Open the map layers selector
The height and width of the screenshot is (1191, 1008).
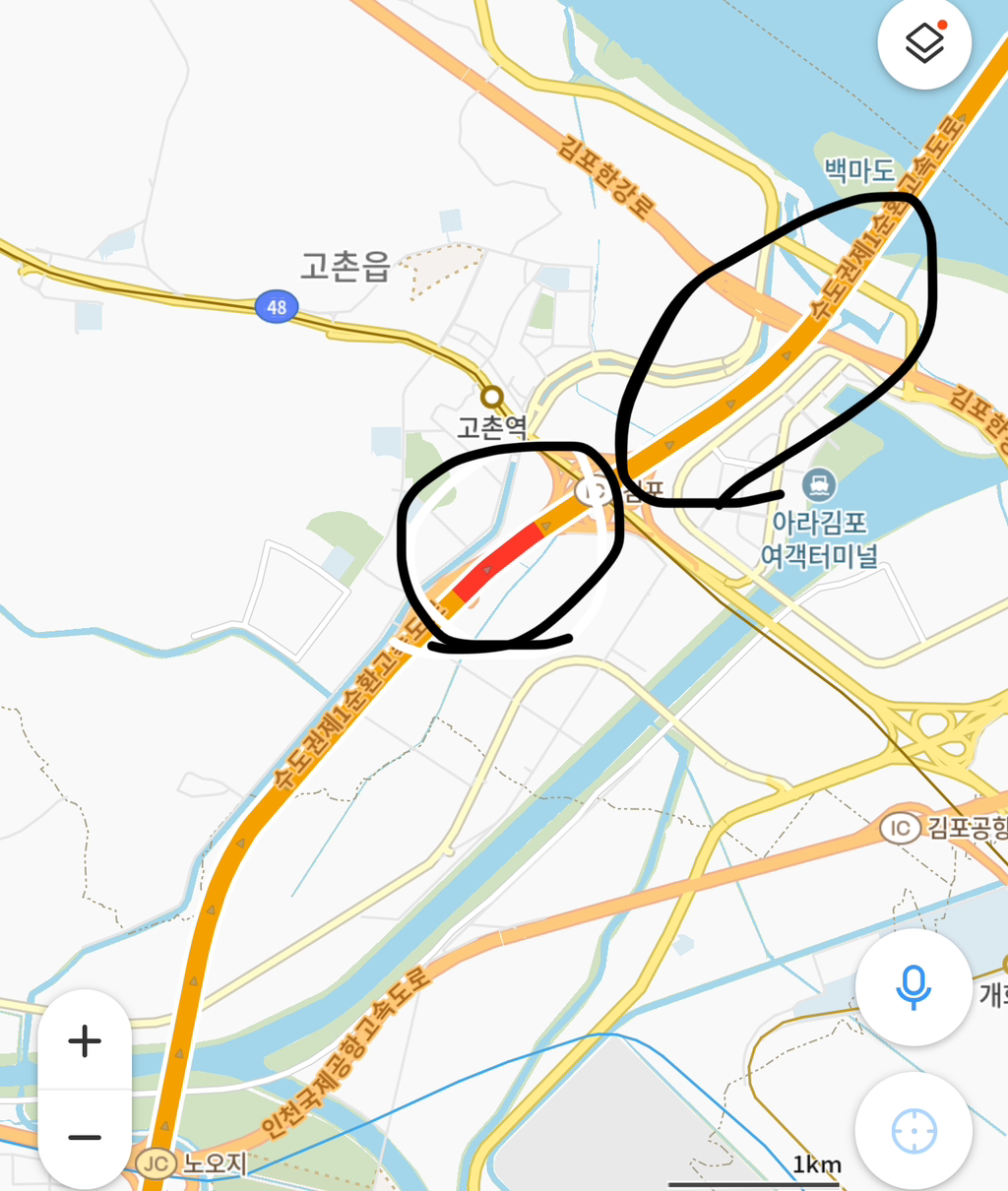924,43
